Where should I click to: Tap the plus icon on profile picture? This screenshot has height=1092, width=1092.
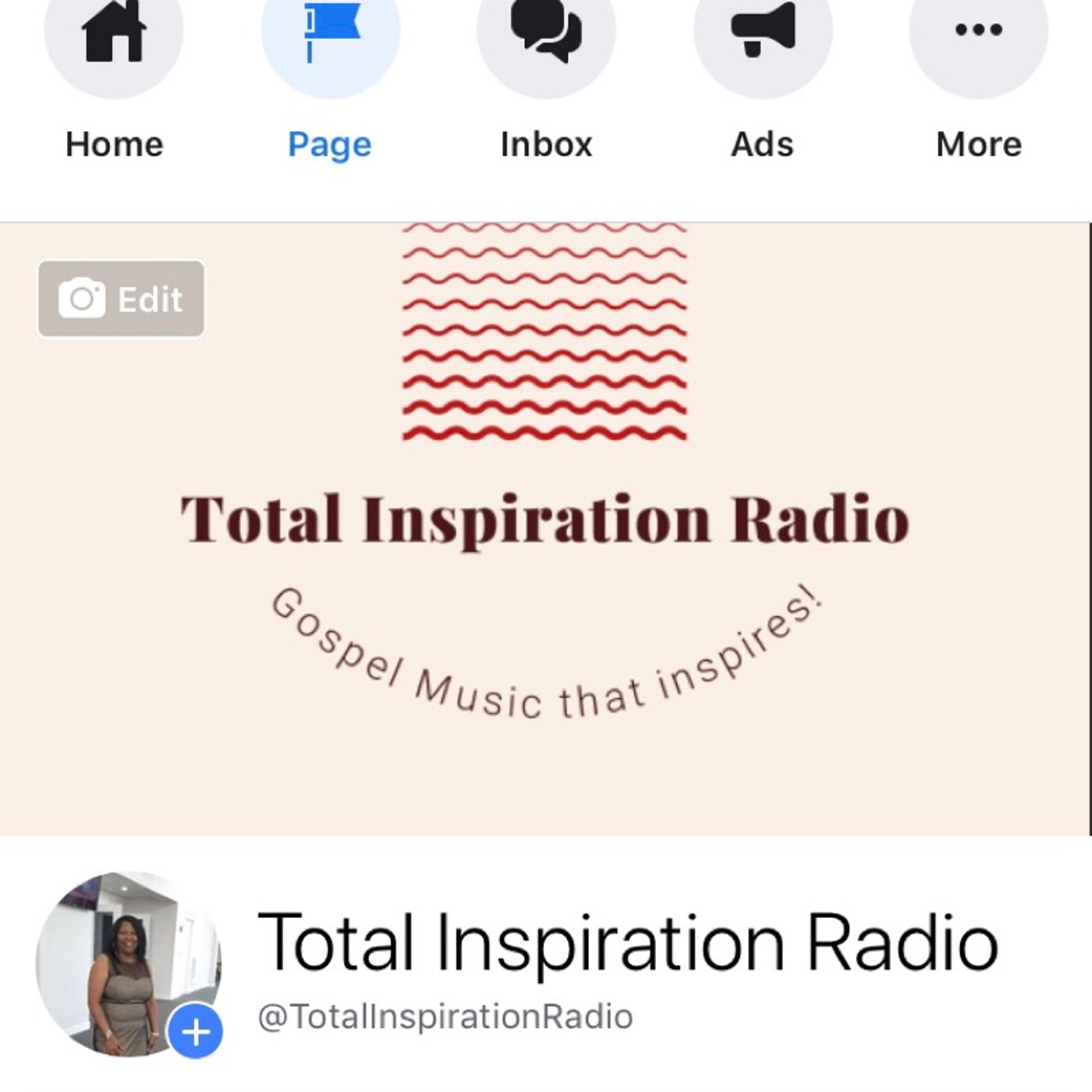tap(196, 1031)
